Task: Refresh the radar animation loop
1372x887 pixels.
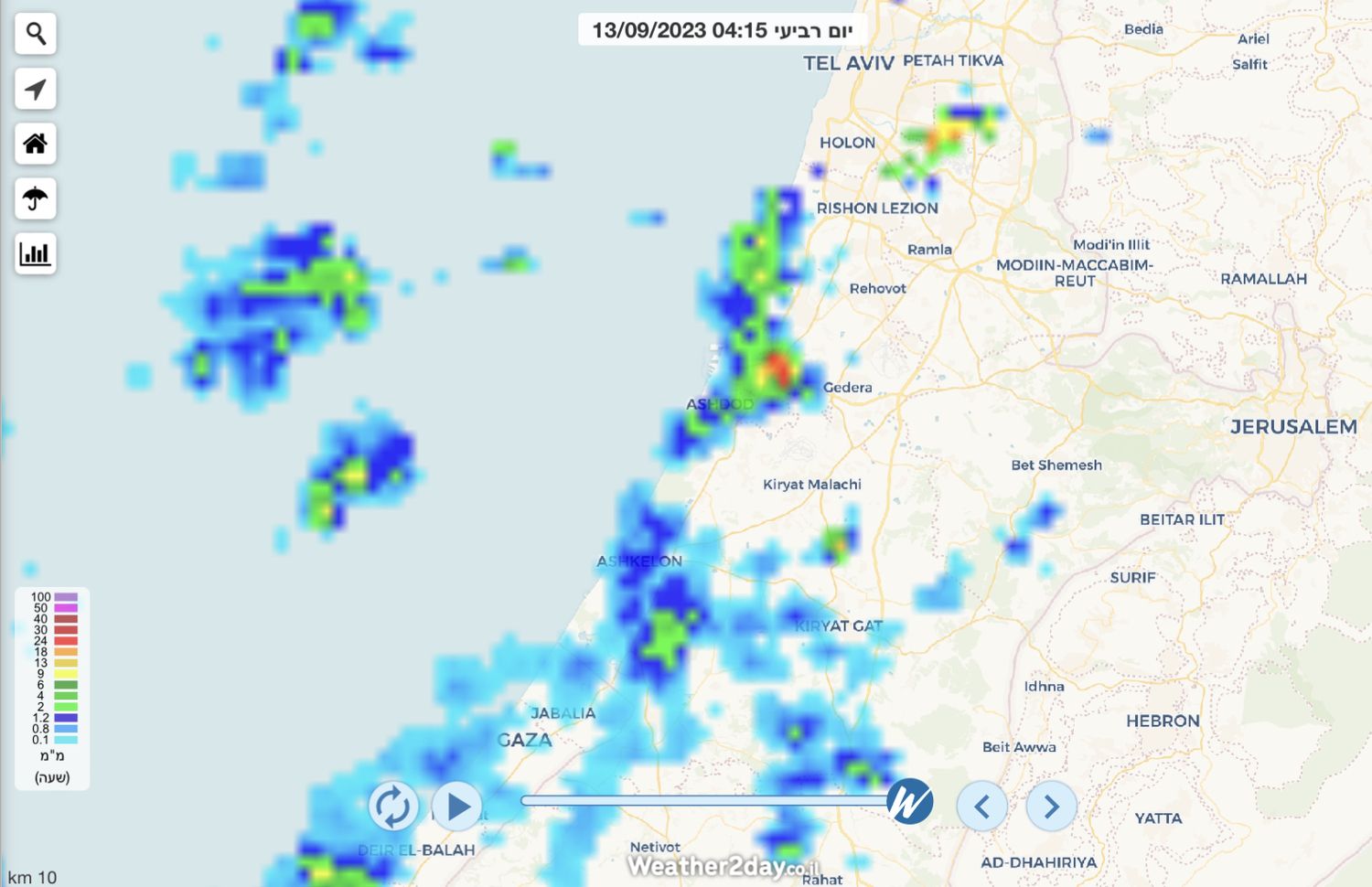Action: pos(393,807)
